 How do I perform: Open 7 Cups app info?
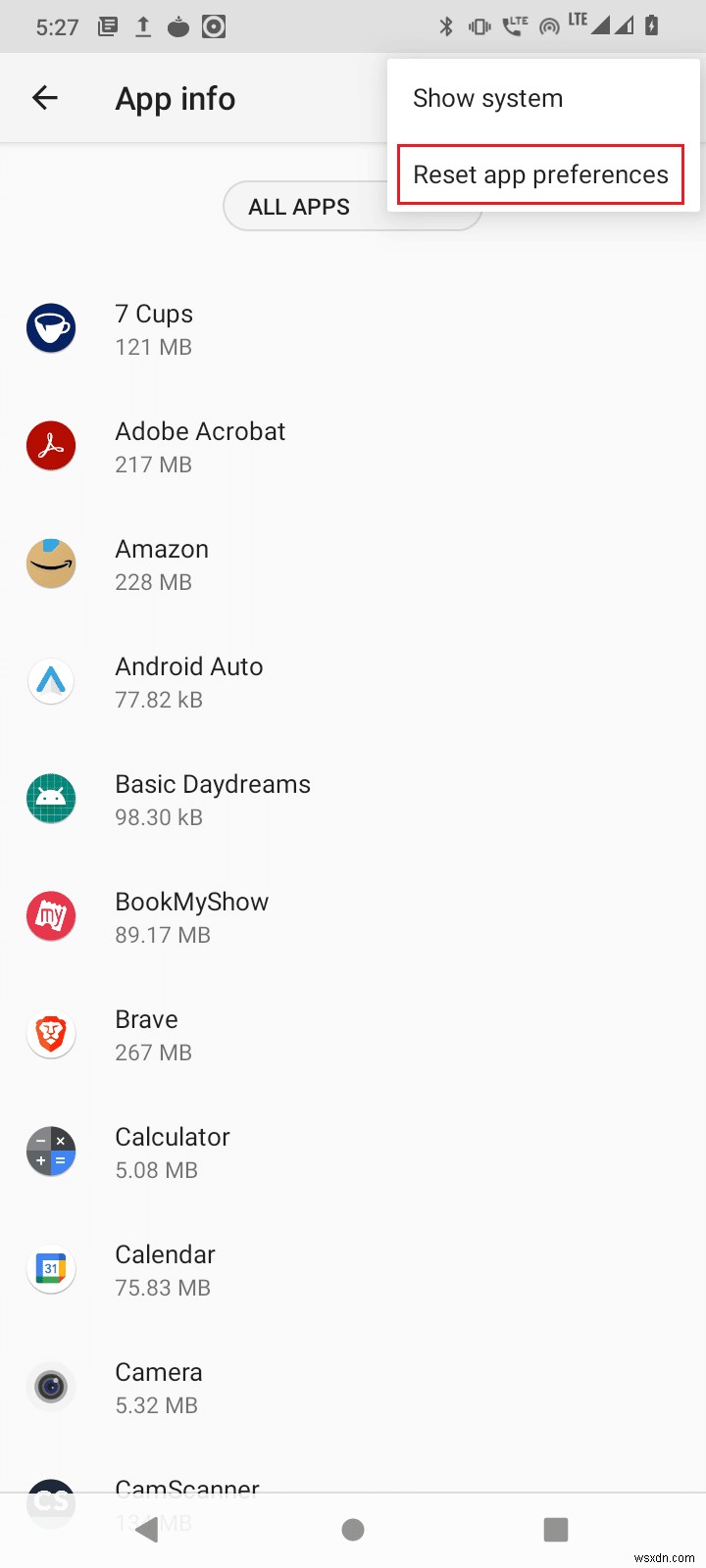tap(154, 329)
